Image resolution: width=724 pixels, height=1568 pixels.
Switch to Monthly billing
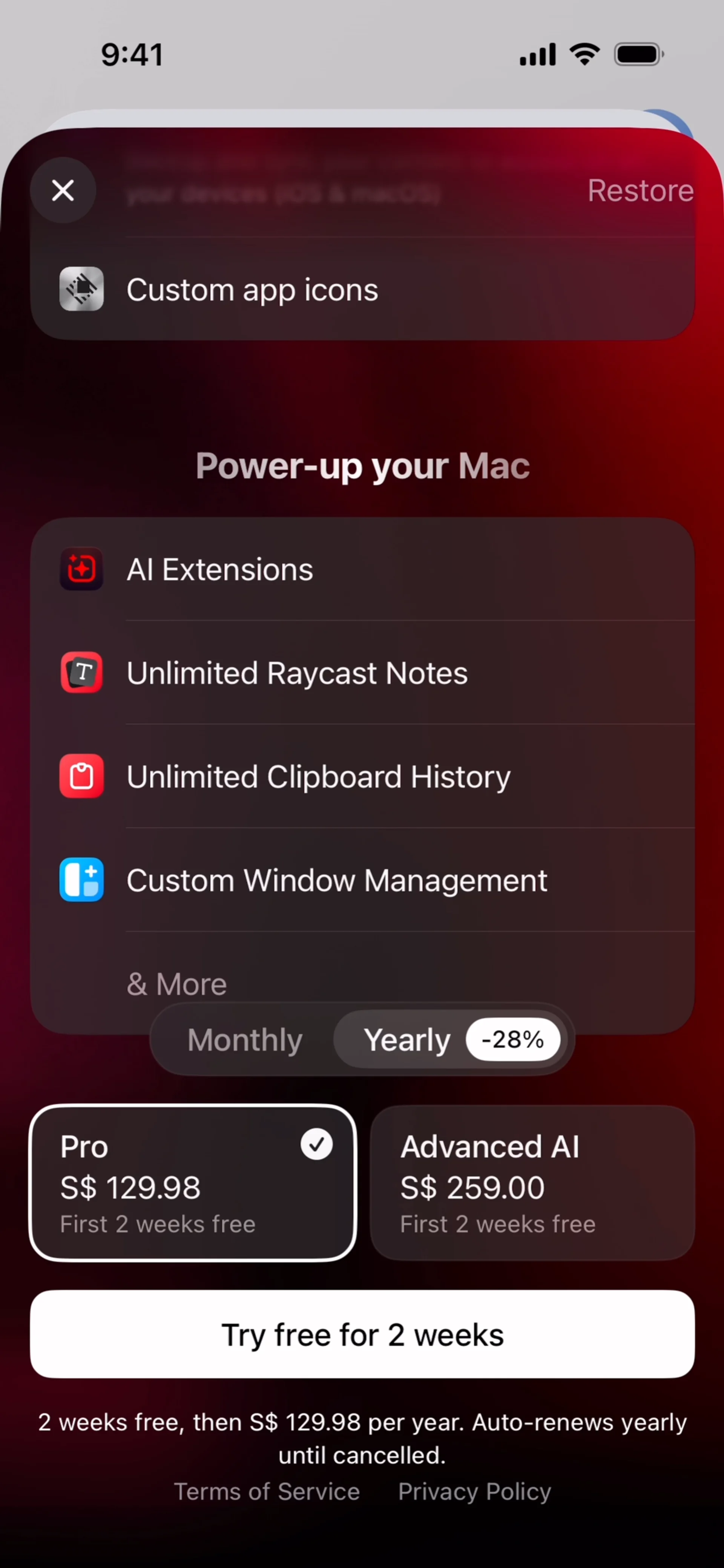tap(245, 1040)
